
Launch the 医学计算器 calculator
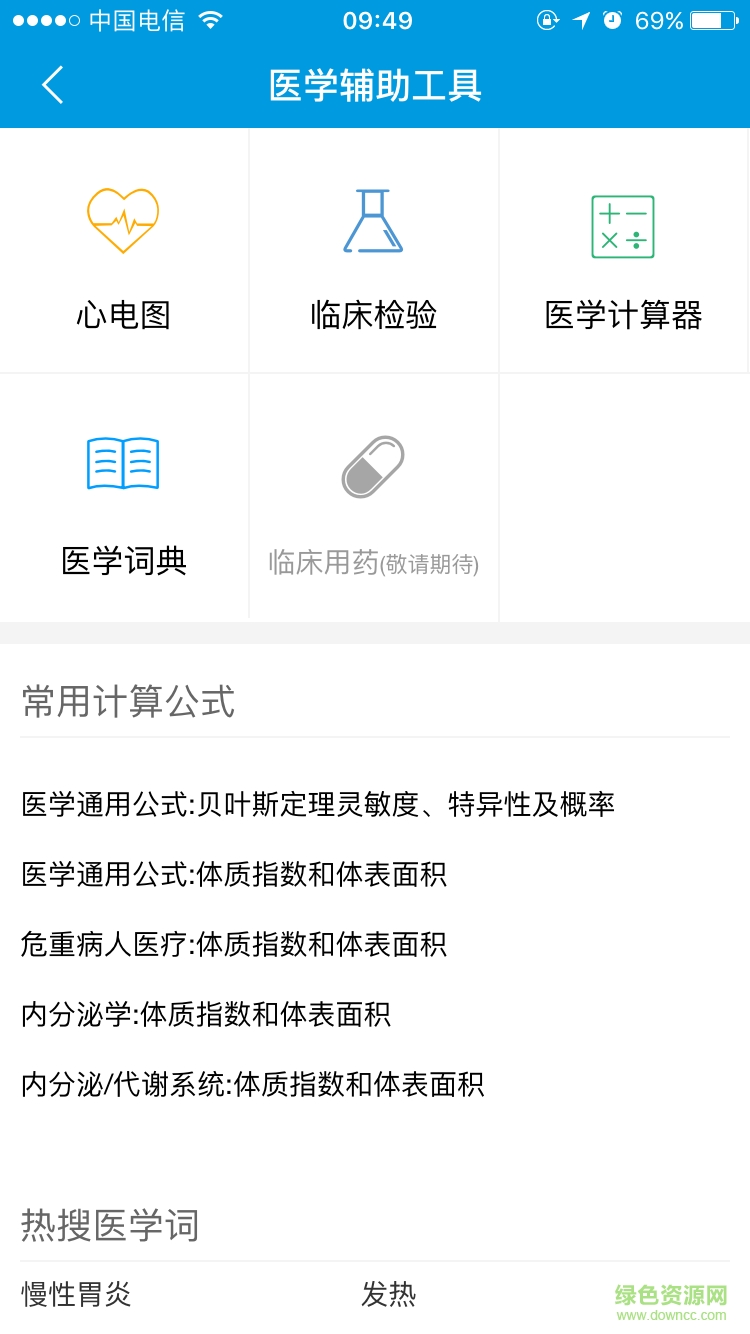tap(623, 252)
